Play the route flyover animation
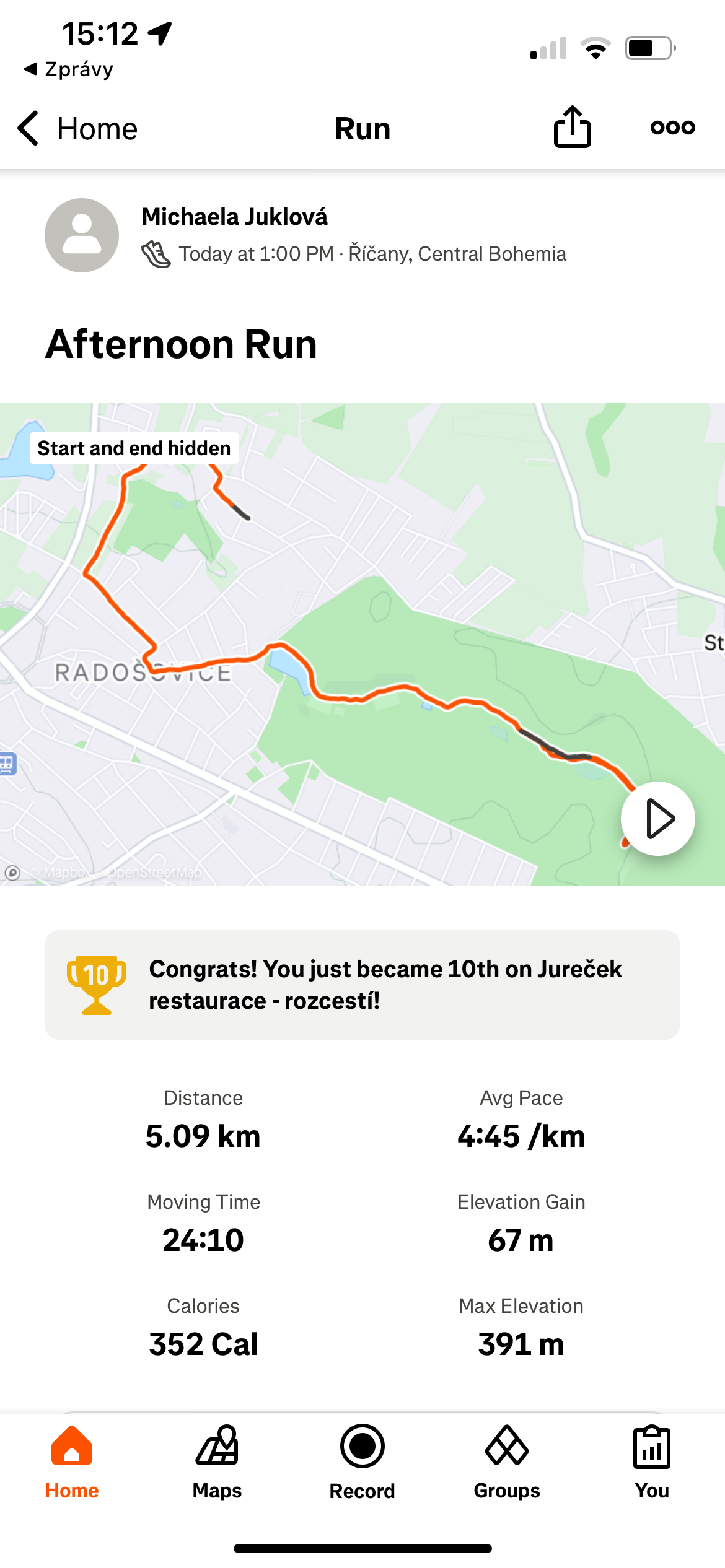Viewport: 725px width, 1568px height. (x=658, y=819)
